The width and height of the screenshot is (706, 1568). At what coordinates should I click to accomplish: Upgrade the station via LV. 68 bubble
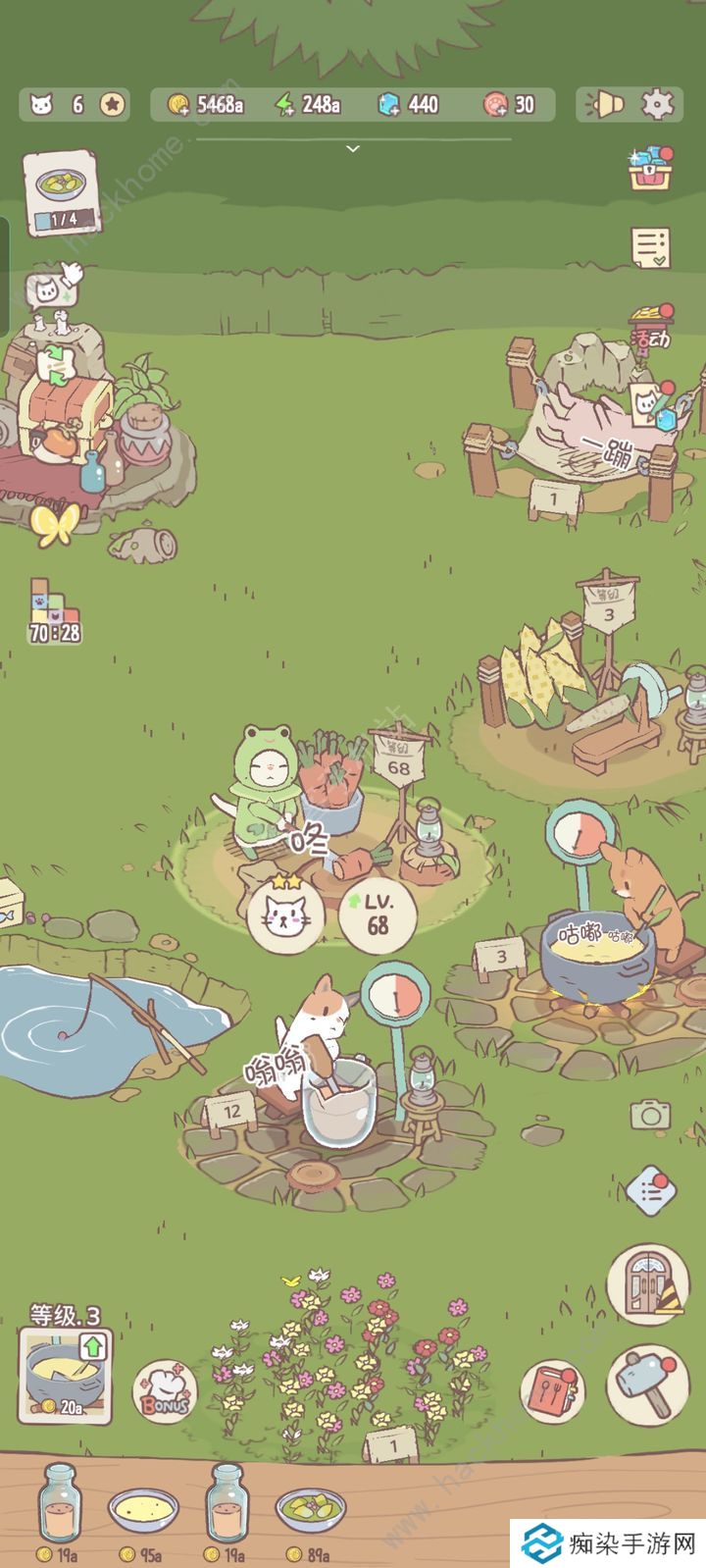coord(378,915)
